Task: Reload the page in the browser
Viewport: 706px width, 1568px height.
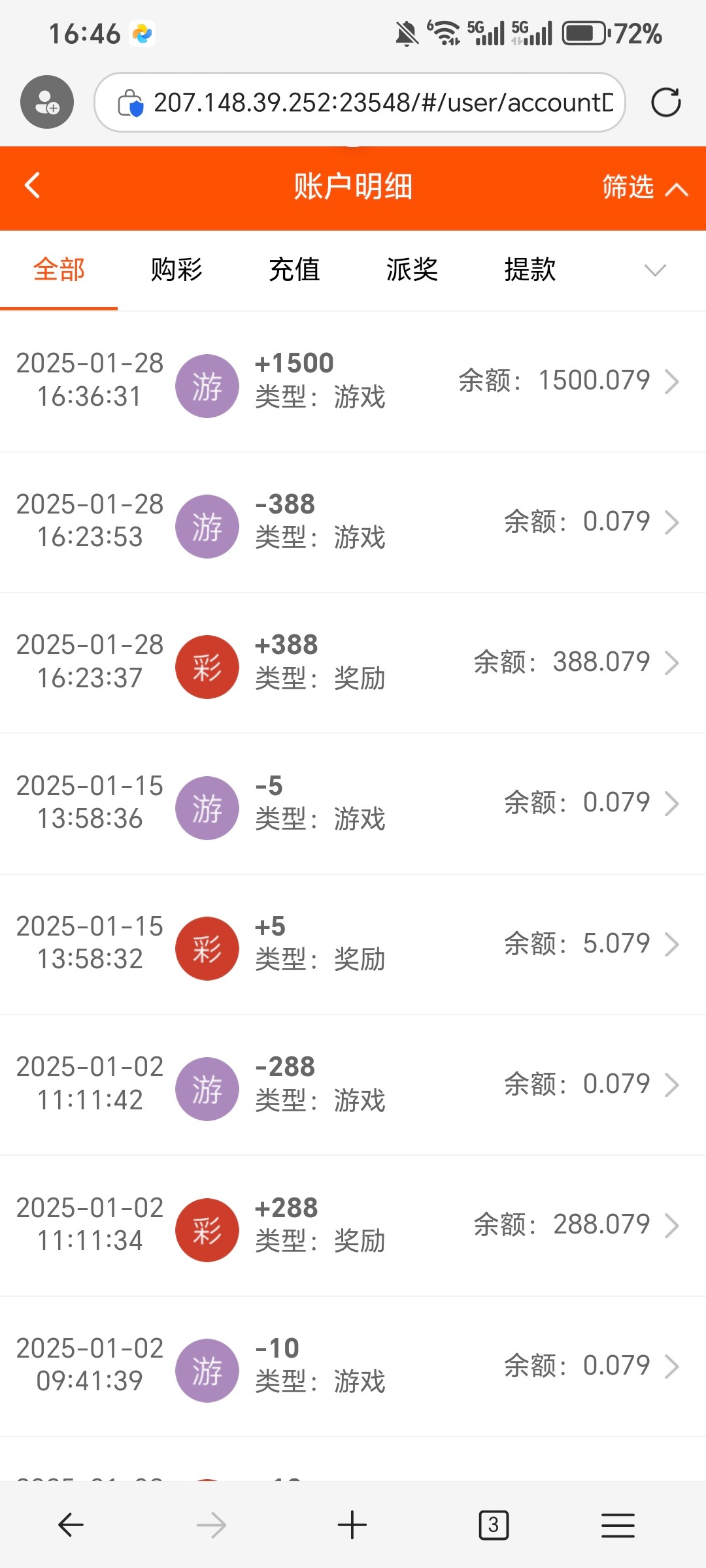Action: coord(665,103)
